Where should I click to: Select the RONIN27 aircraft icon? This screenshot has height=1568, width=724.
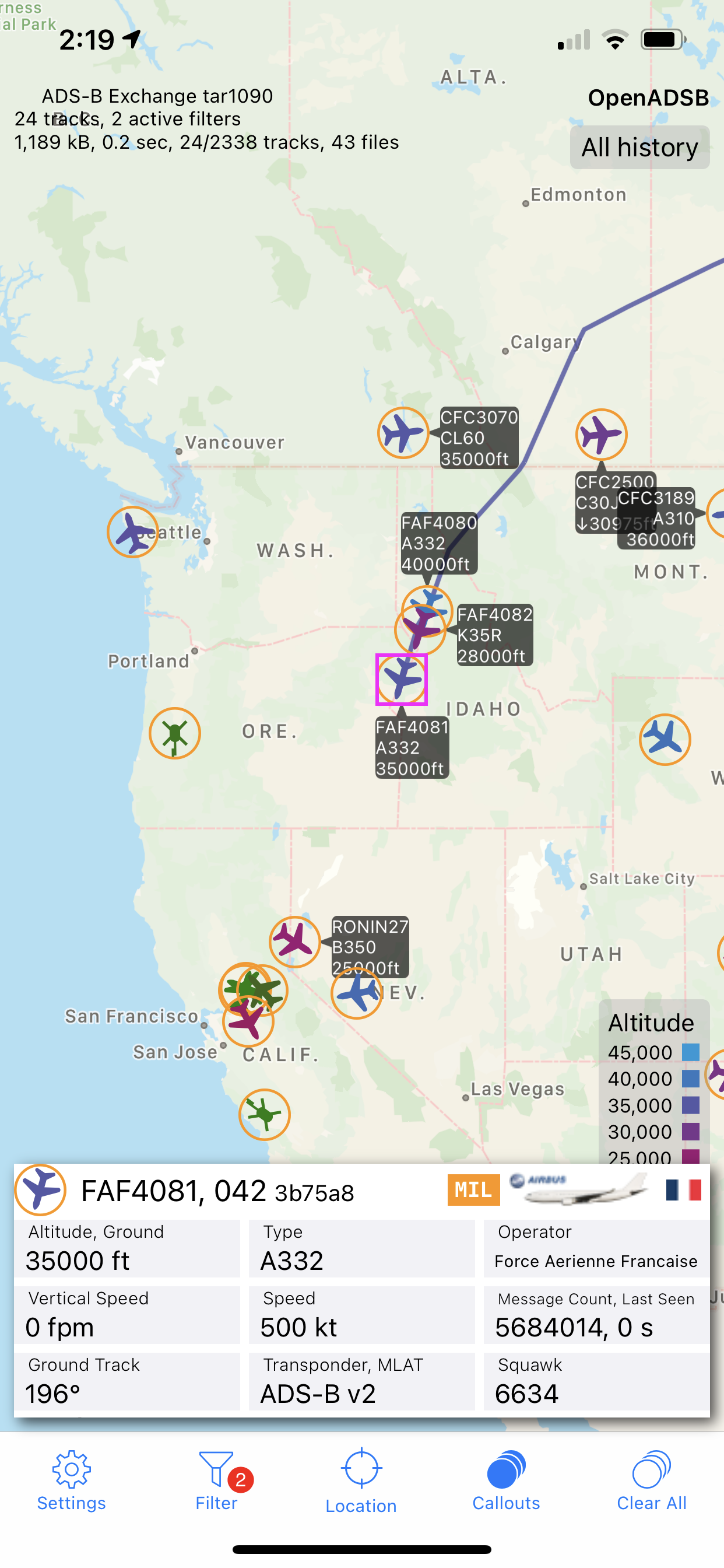click(295, 942)
